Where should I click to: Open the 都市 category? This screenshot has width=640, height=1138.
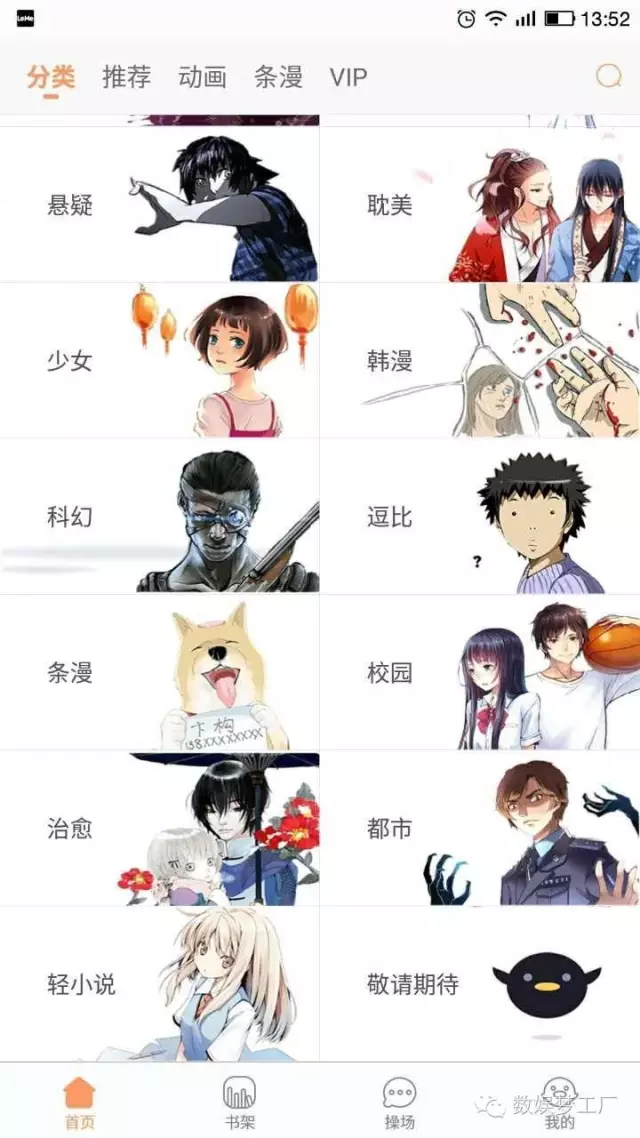(x=480, y=829)
